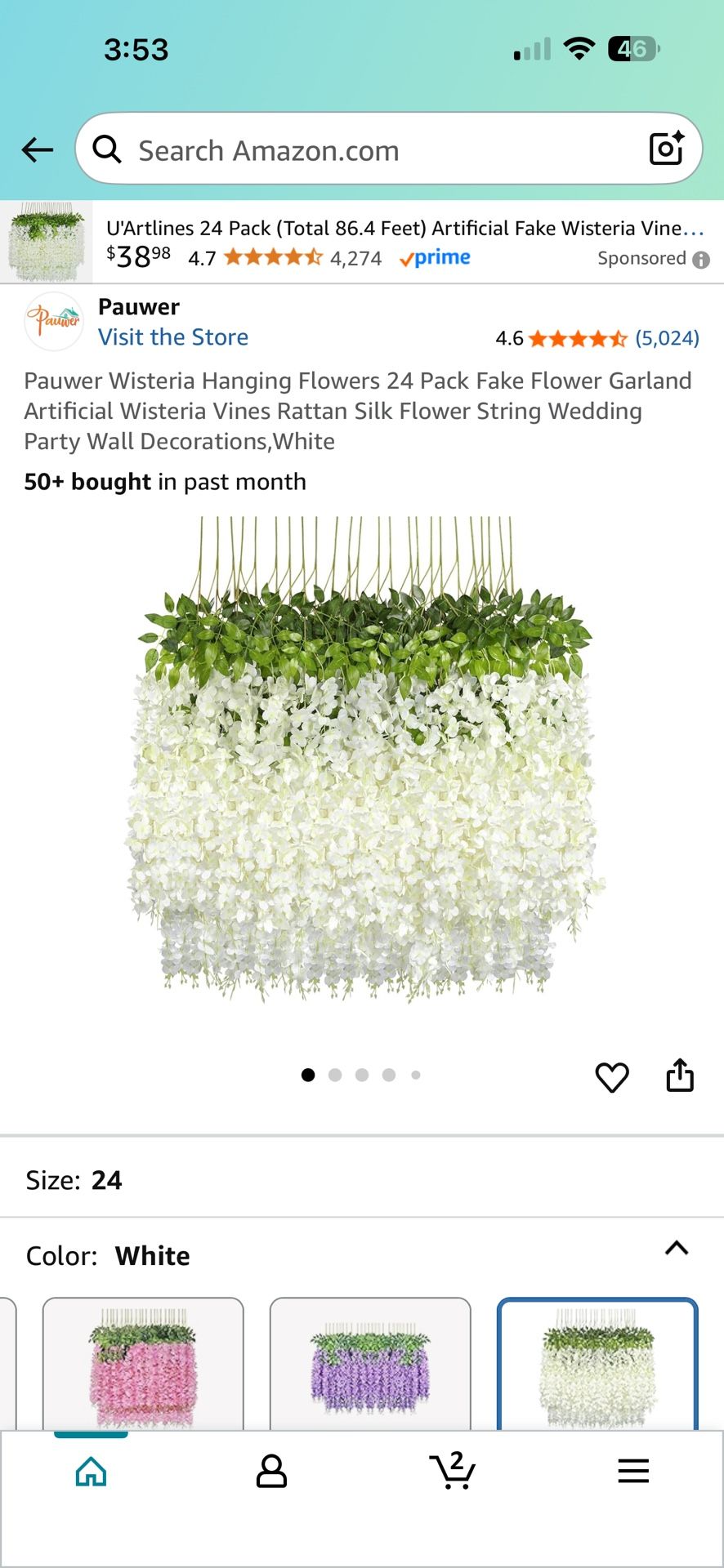Open the account profile tab
The width and height of the screenshot is (724, 1568).
point(271,1472)
